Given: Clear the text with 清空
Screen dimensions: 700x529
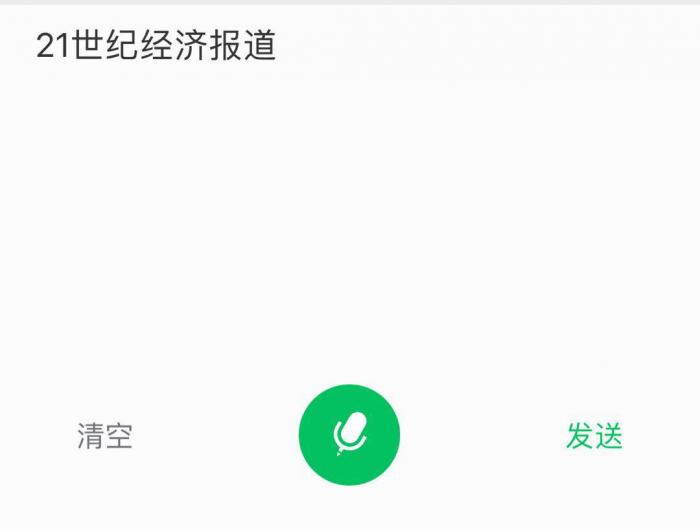Looking at the screenshot, I should (105, 436).
